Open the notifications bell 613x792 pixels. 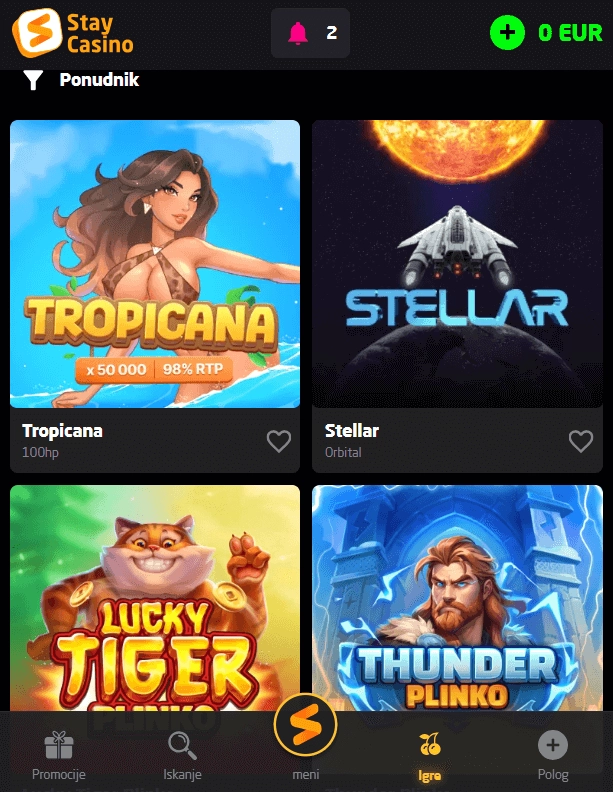point(297,33)
